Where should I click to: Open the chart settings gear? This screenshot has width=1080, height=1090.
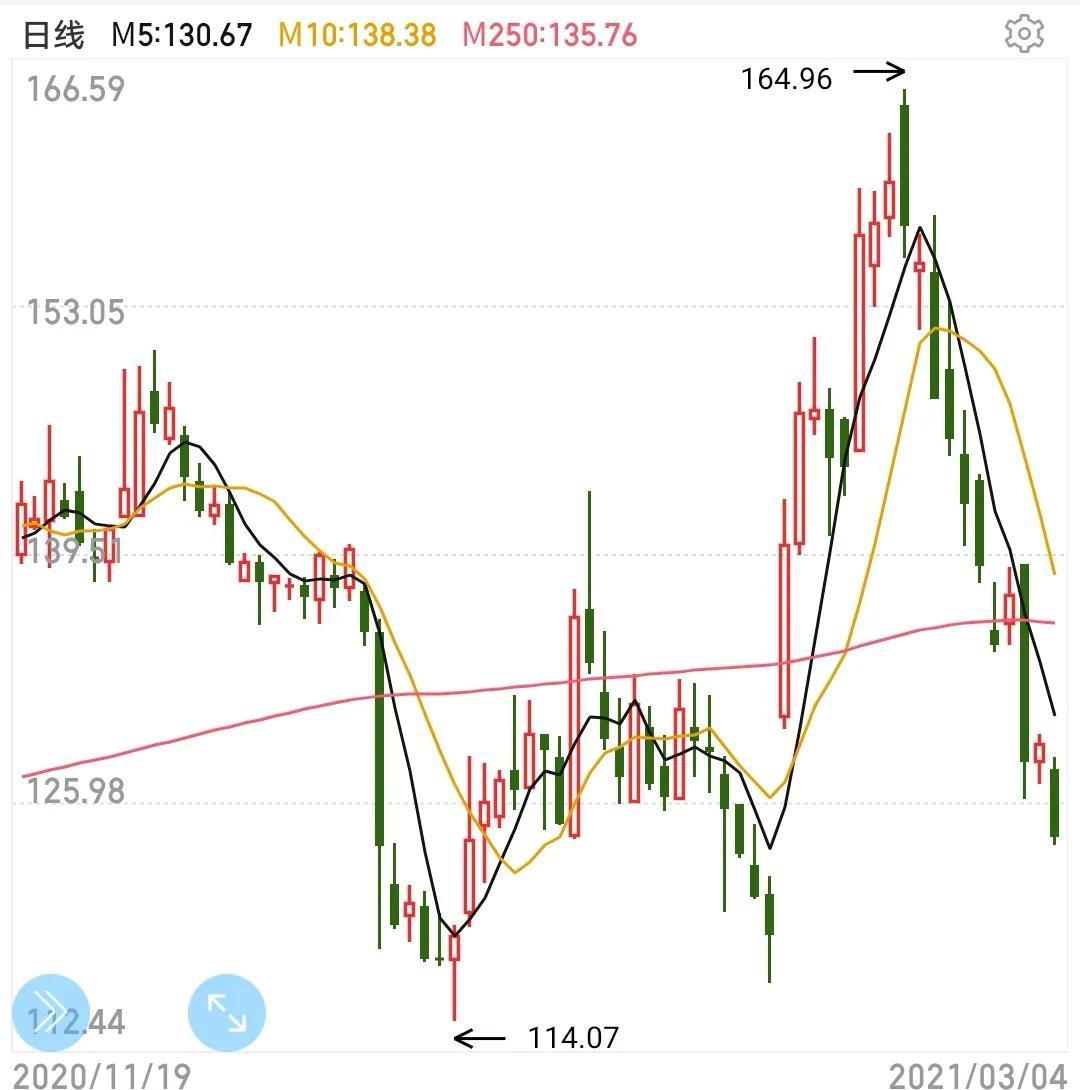click(1024, 34)
